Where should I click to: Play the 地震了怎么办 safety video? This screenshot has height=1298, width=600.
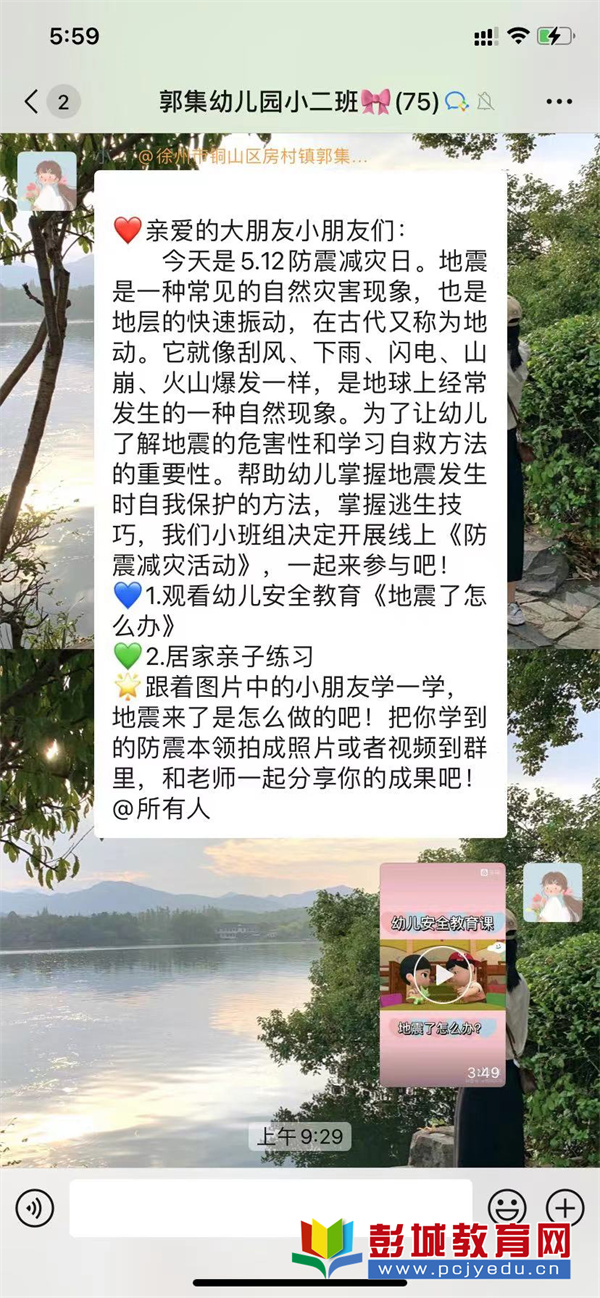(x=443, y=974)
